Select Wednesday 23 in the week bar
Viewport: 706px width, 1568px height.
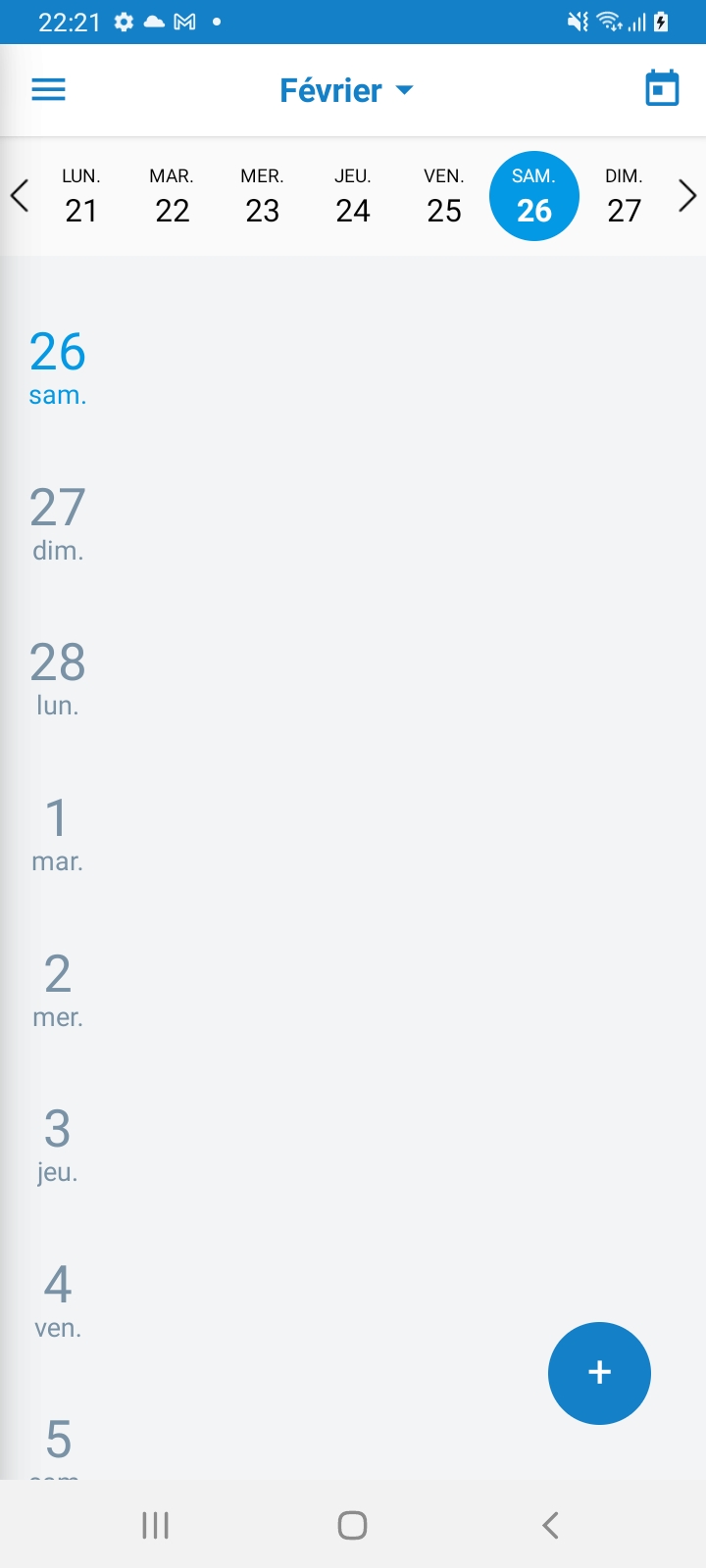(262, 195)
